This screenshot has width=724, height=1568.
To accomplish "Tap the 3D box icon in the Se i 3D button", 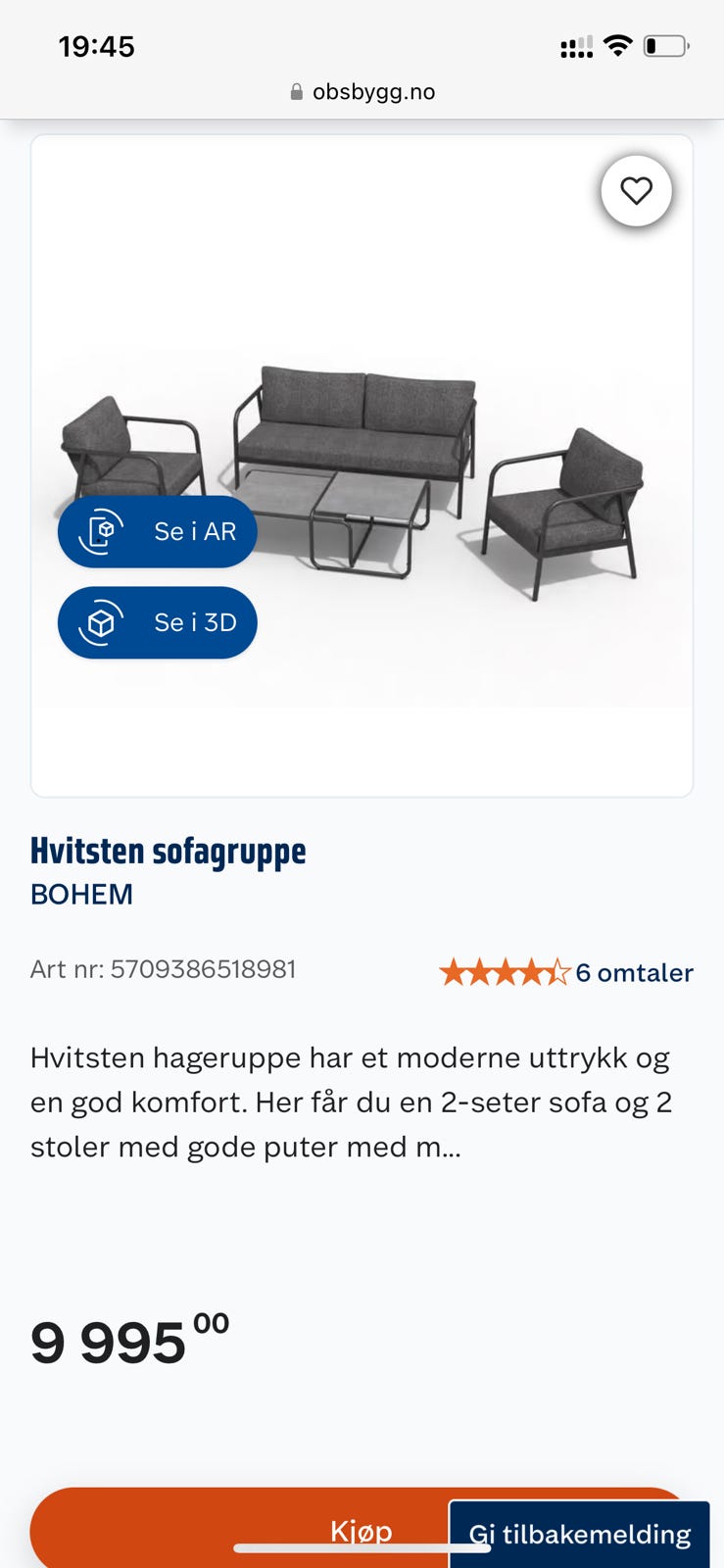I will pos(100,621).
